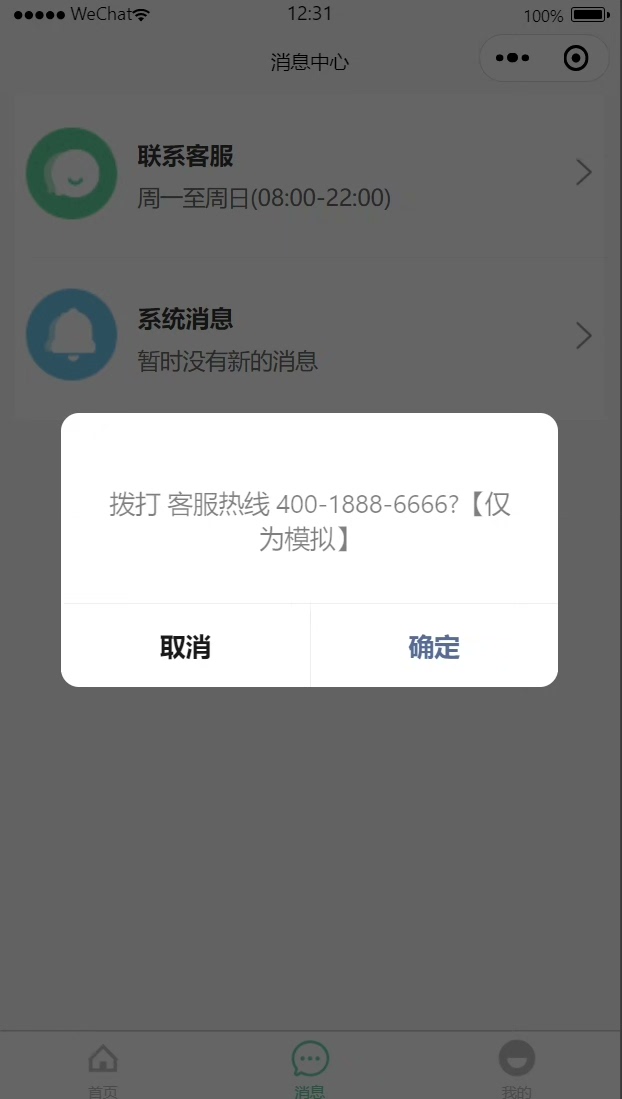Switch to the 首页 home tab
Image resolution: width=622 pixels, height=1099 pixels.
[103, 1068]
